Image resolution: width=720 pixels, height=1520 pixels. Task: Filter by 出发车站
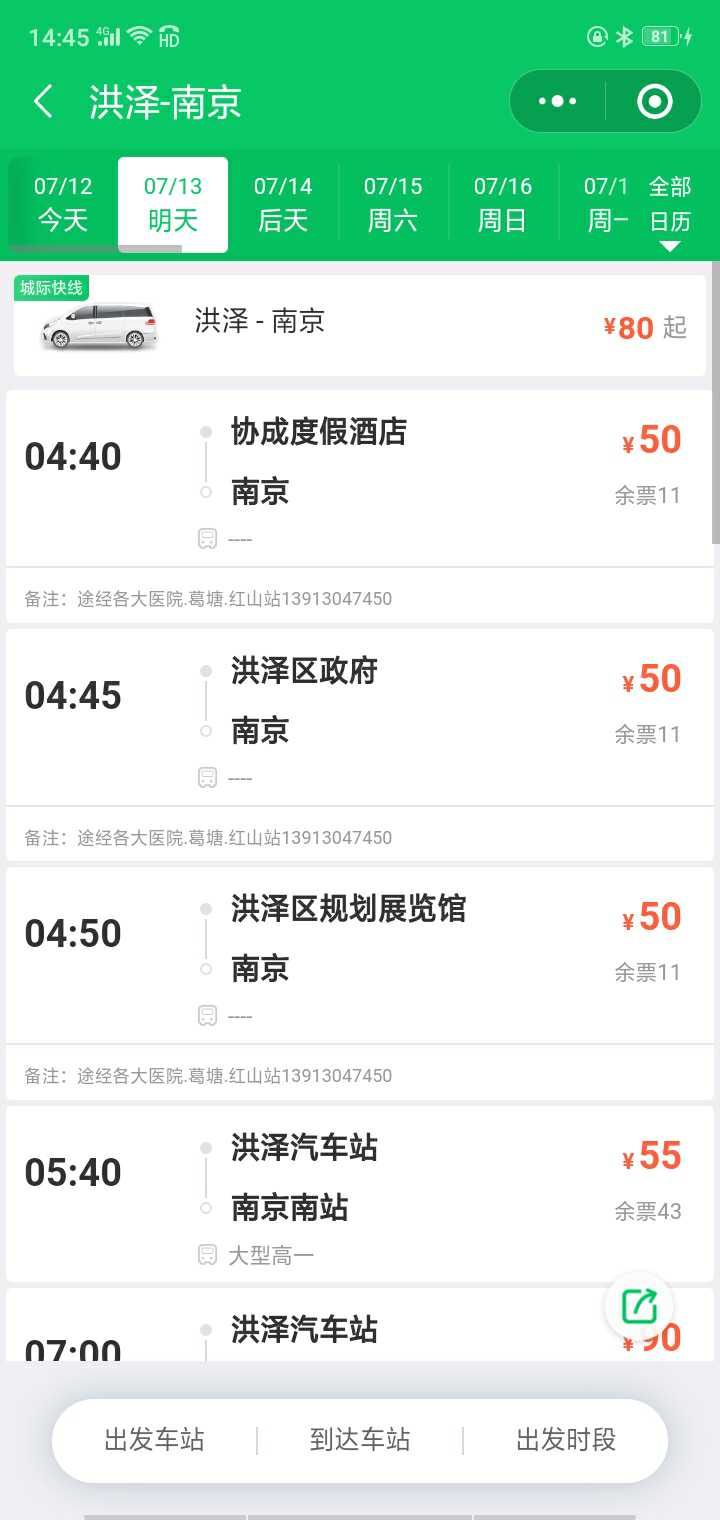point(155,1440)
